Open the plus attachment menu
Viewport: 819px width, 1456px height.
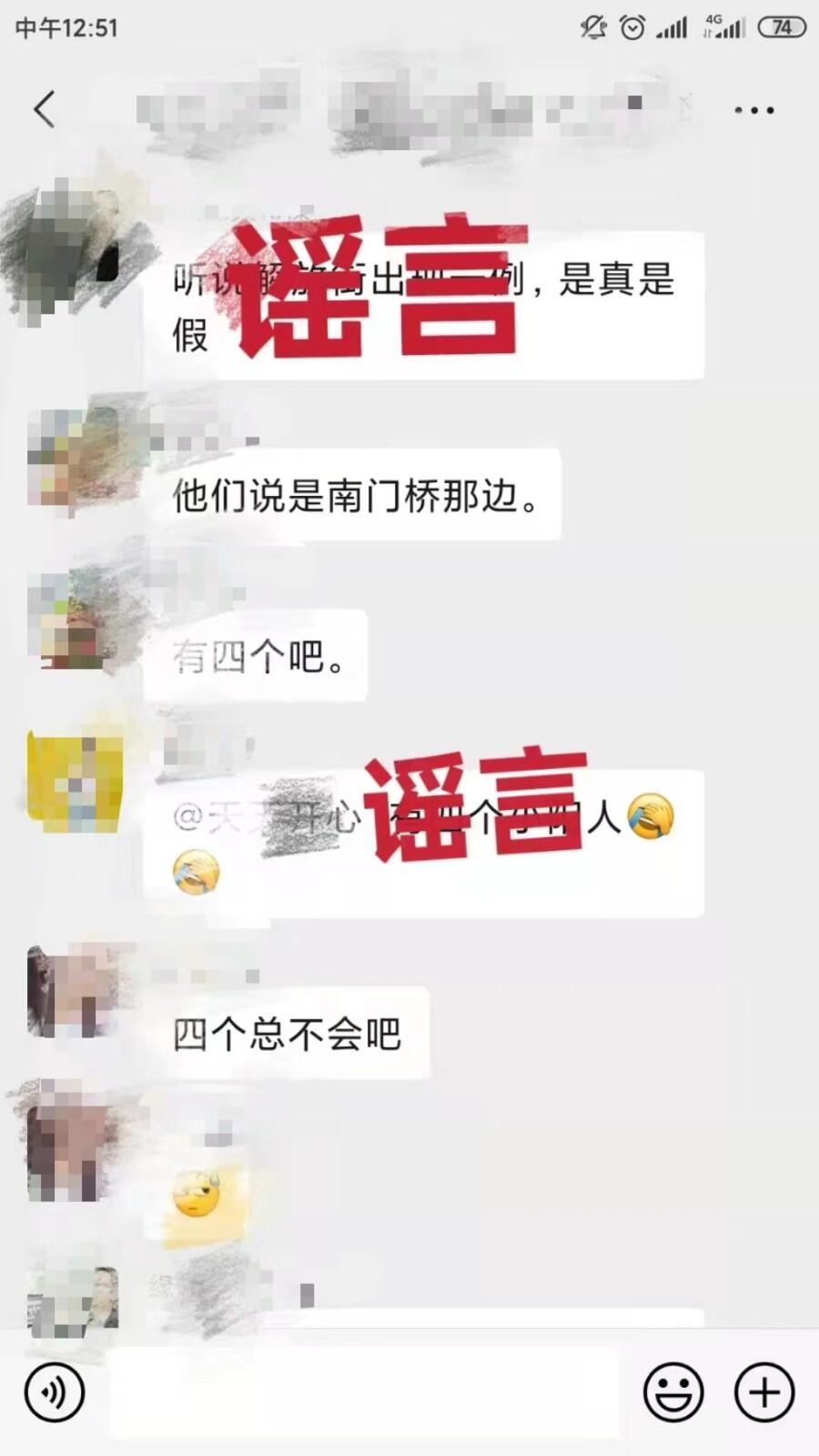(x=764, y=1392)
